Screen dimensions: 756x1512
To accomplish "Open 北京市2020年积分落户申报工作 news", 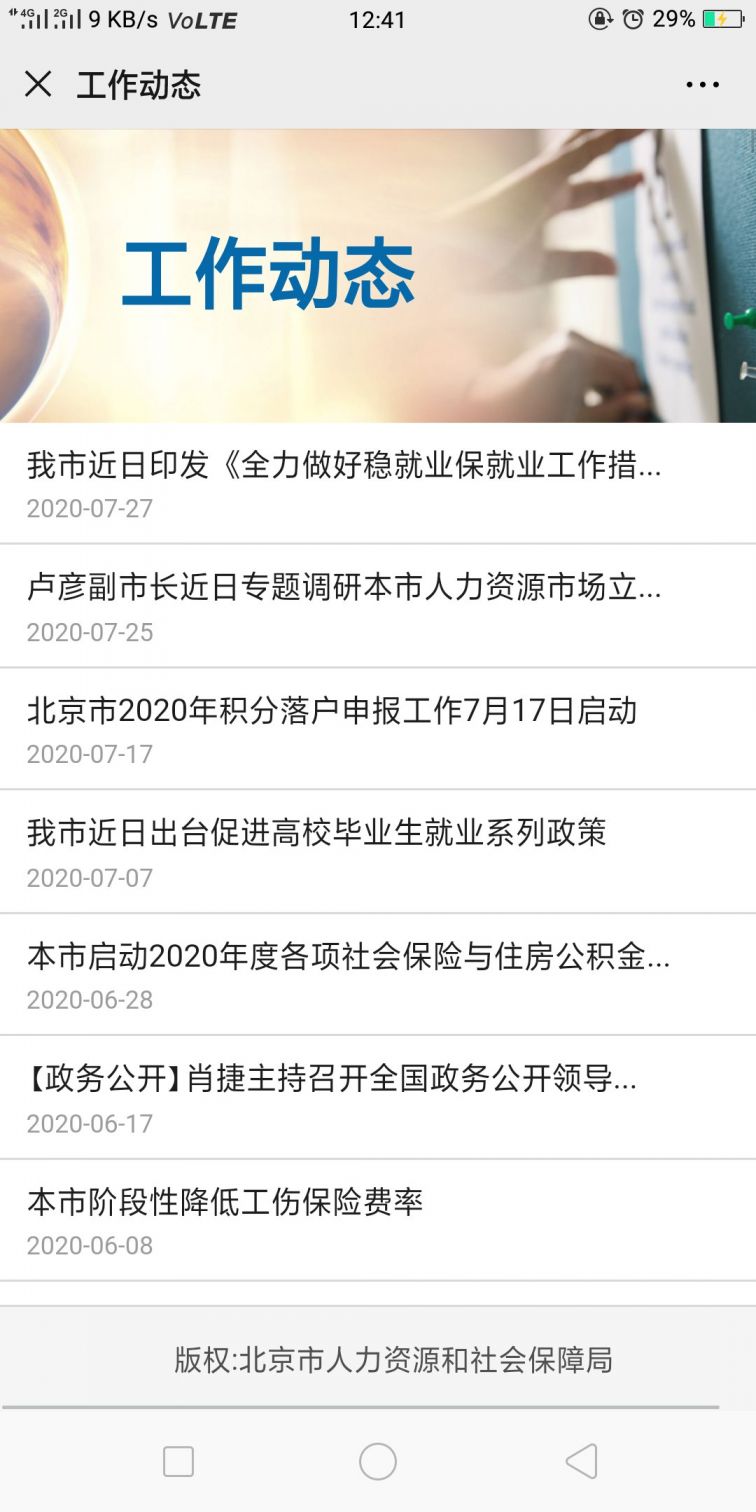I will [332, 711].
